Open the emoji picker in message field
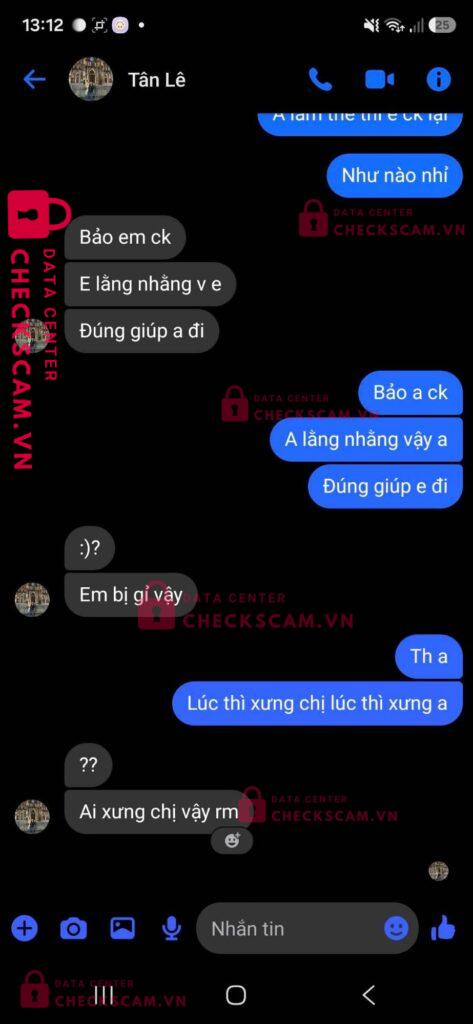Image resolution: width=473 pixels, height=1024 pixels. 396,928
